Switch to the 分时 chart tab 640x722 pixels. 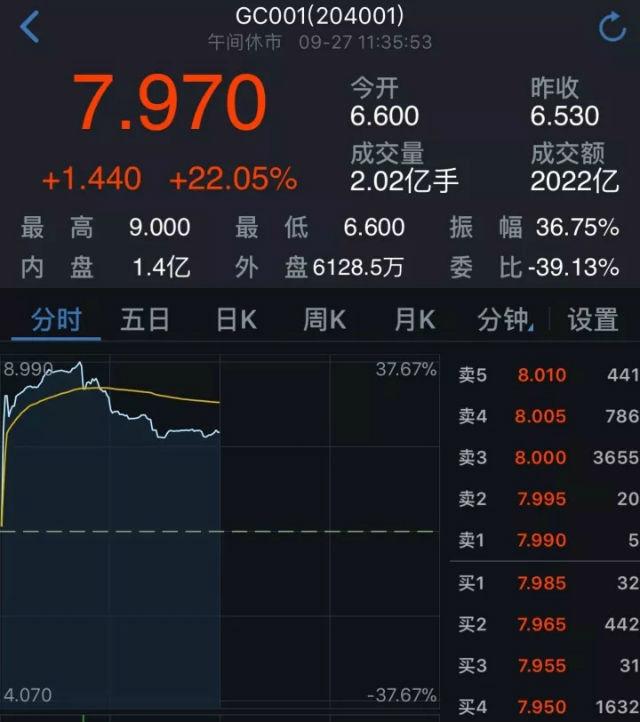point(56,320)
